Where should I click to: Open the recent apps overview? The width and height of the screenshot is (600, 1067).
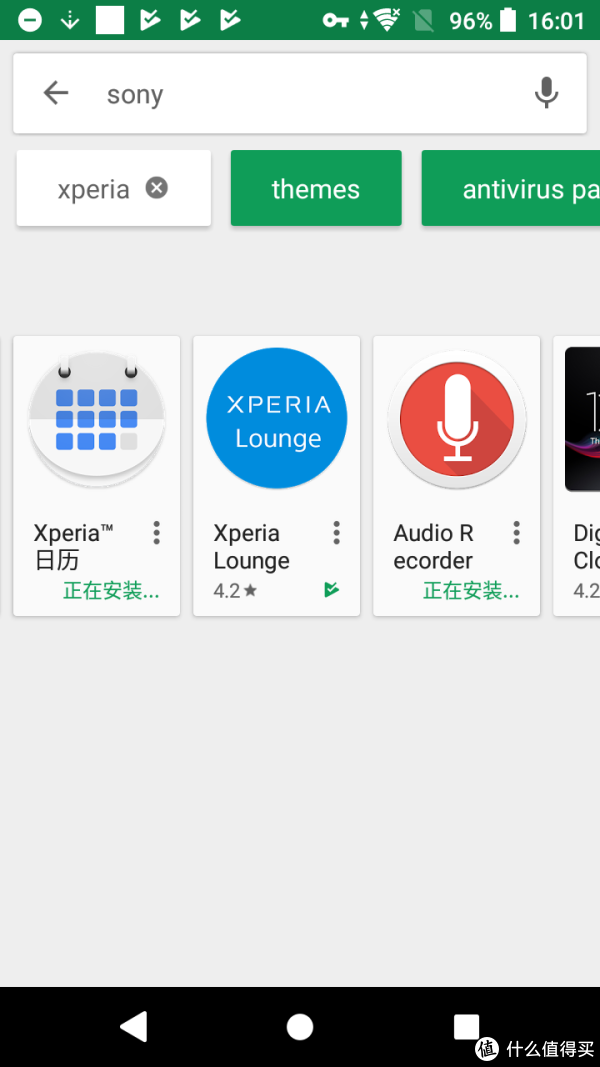tap(466, 1026)
